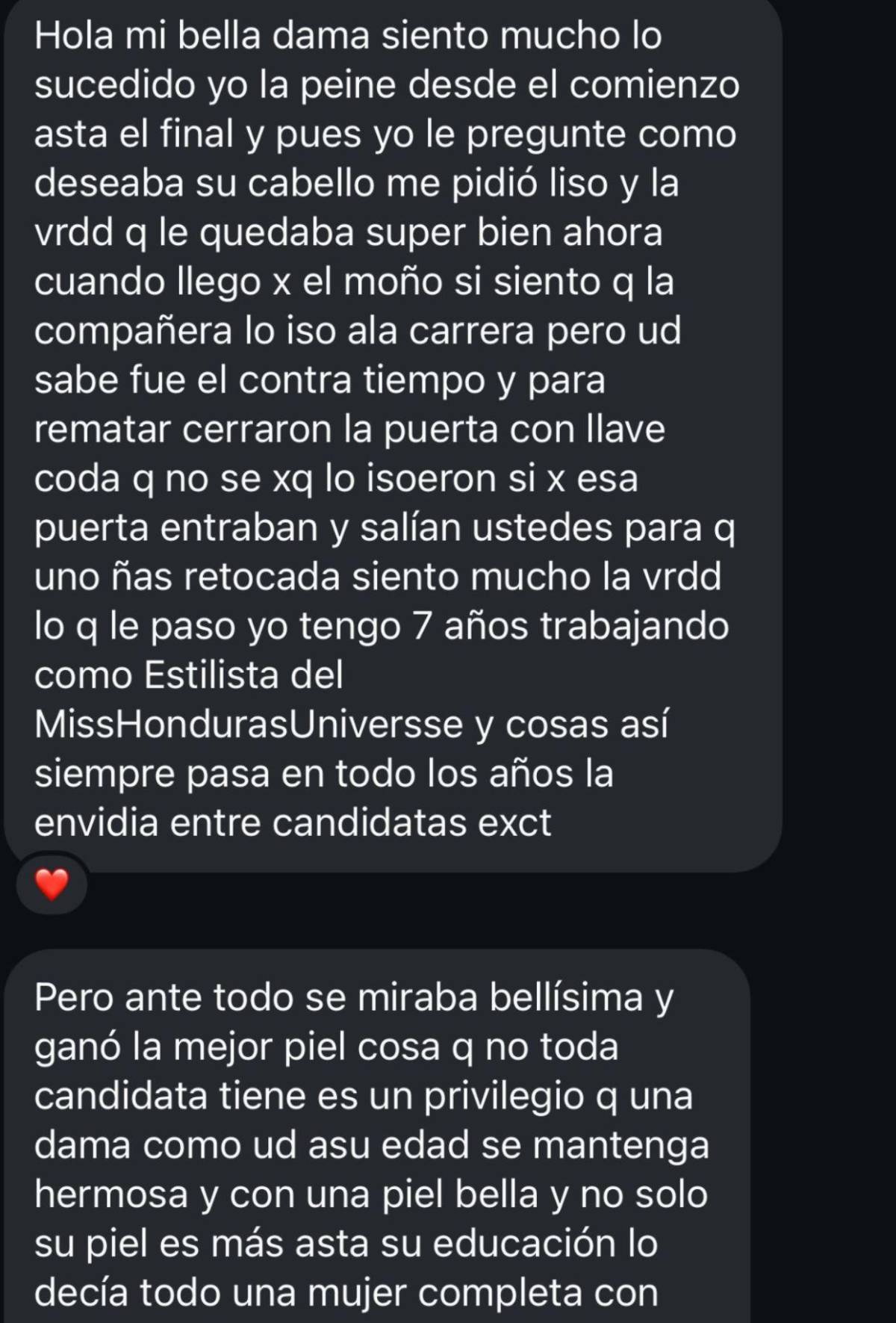Tap the red heart reaction under the first message
The width and height of the screenshot is (896, 1323).
pos(52,884)
